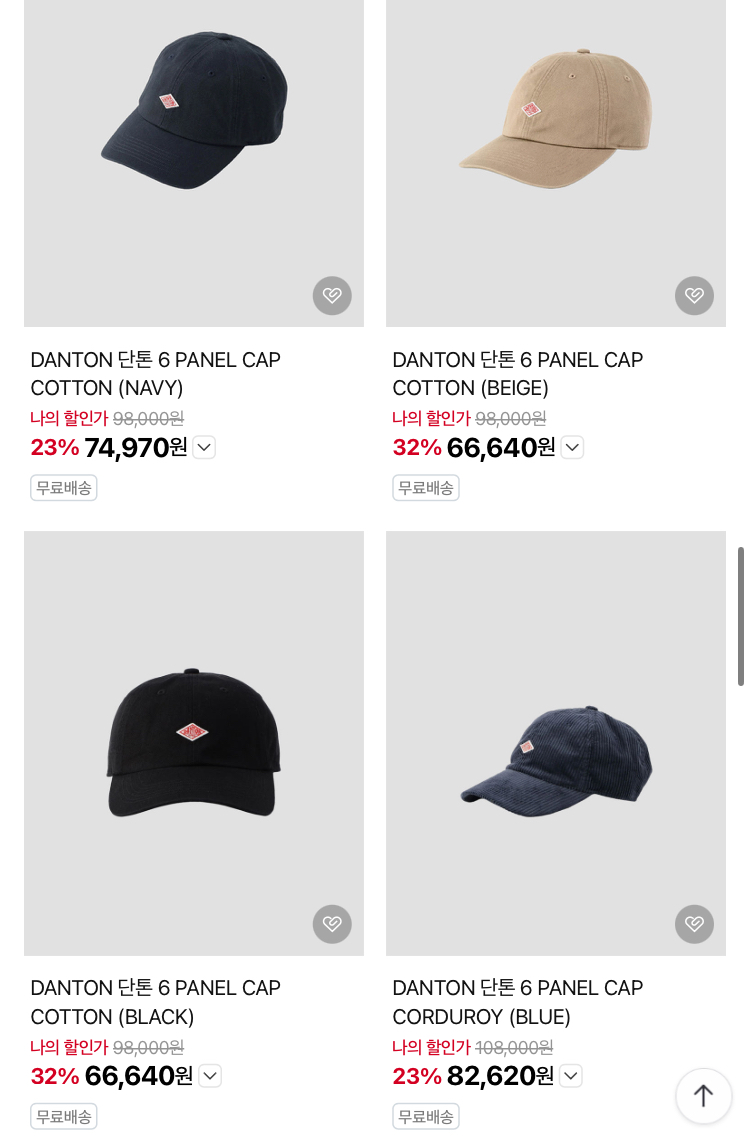This screenshot has width=750, height=1148.
Task: Tap the back-to-top arrow button
Action: coord(704,1096)
